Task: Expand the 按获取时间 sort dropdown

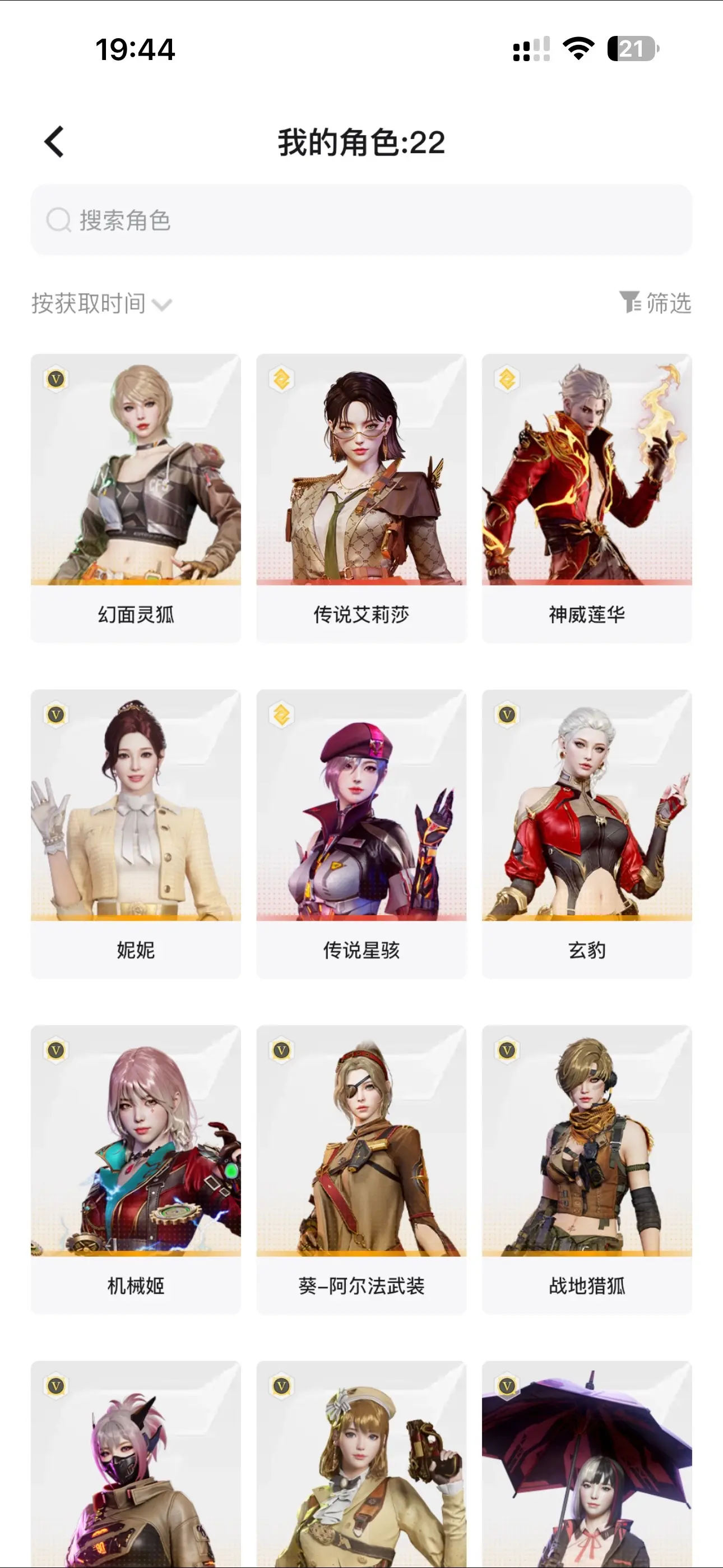Action: tap(101, 303)
